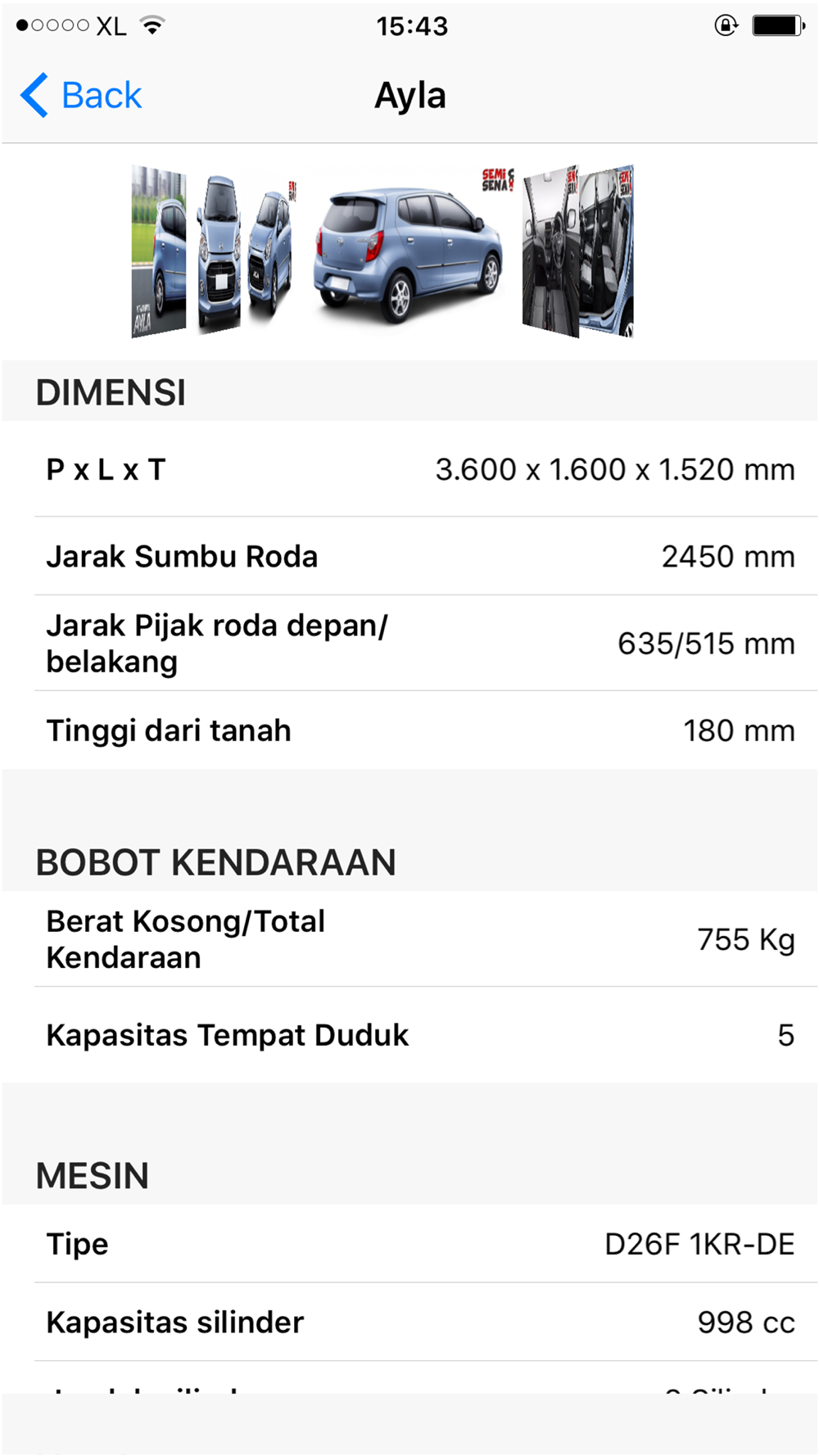Select the leftmost Ayla roadside photo

click(x=159, y=251)
